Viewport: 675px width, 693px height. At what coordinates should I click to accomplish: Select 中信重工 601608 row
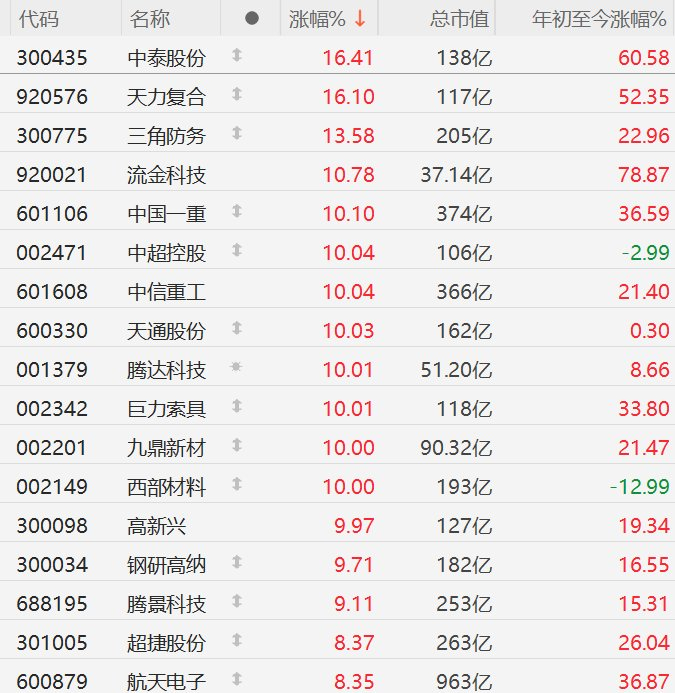(167, 292)
